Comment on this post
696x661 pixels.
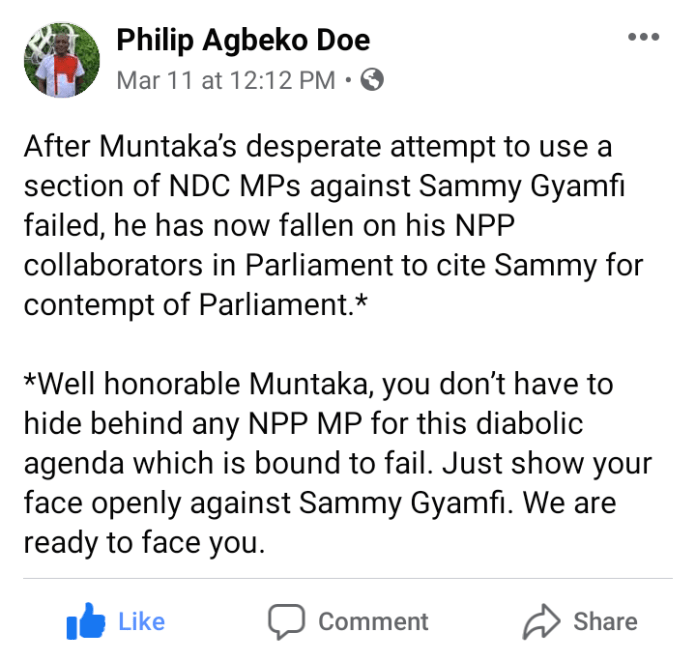coord(348,621)
